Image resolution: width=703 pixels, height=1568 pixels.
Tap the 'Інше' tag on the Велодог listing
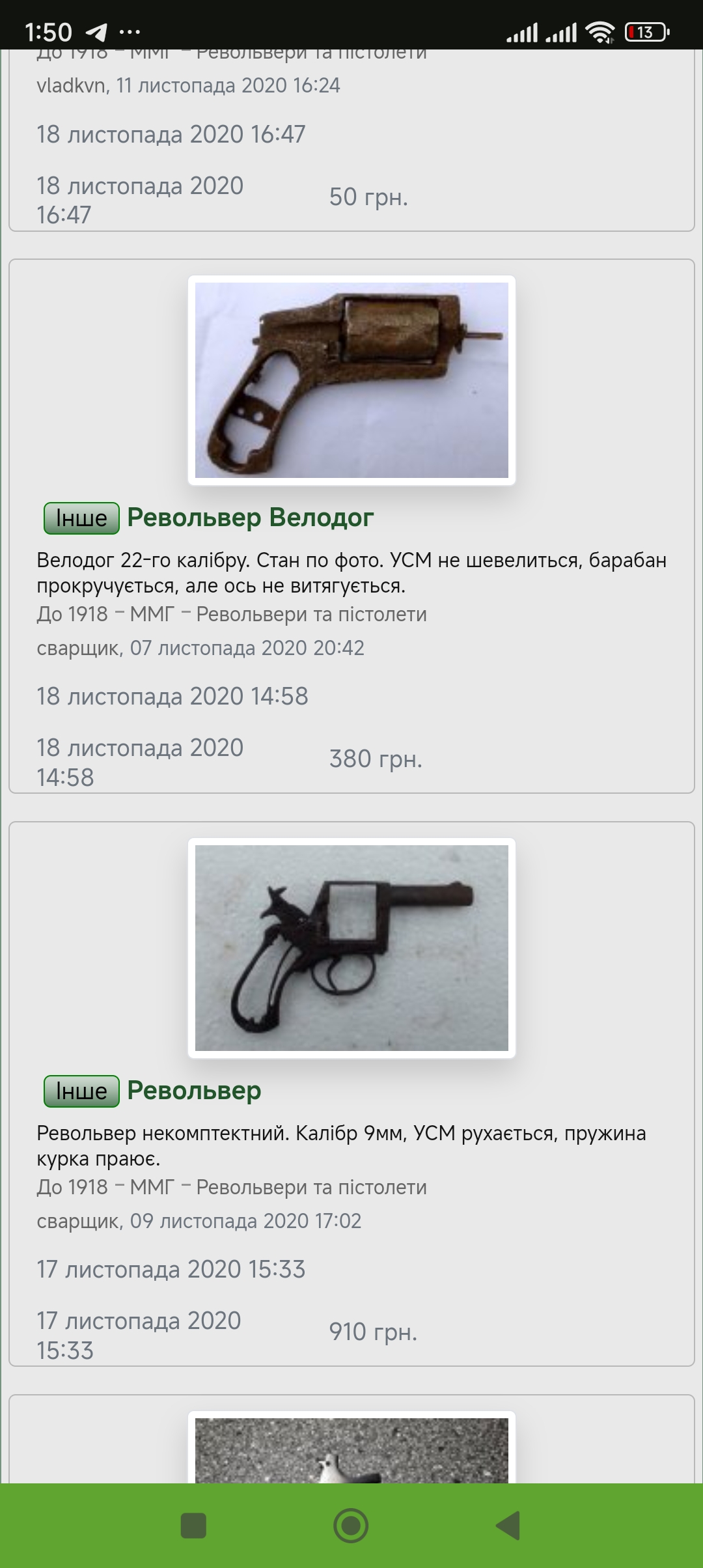tap(81, 518)
